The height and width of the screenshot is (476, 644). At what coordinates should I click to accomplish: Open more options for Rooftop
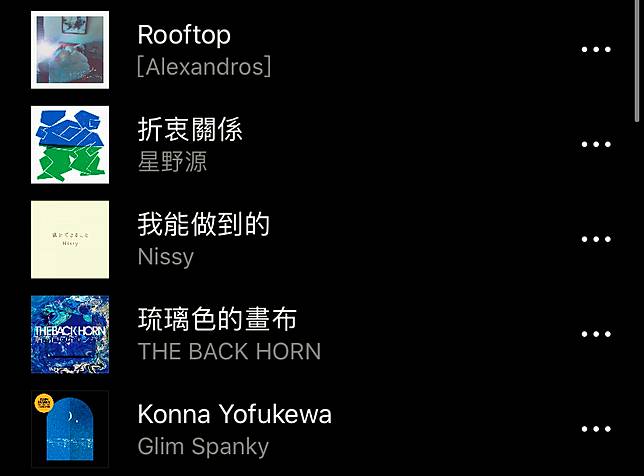(x=596, y=50)
